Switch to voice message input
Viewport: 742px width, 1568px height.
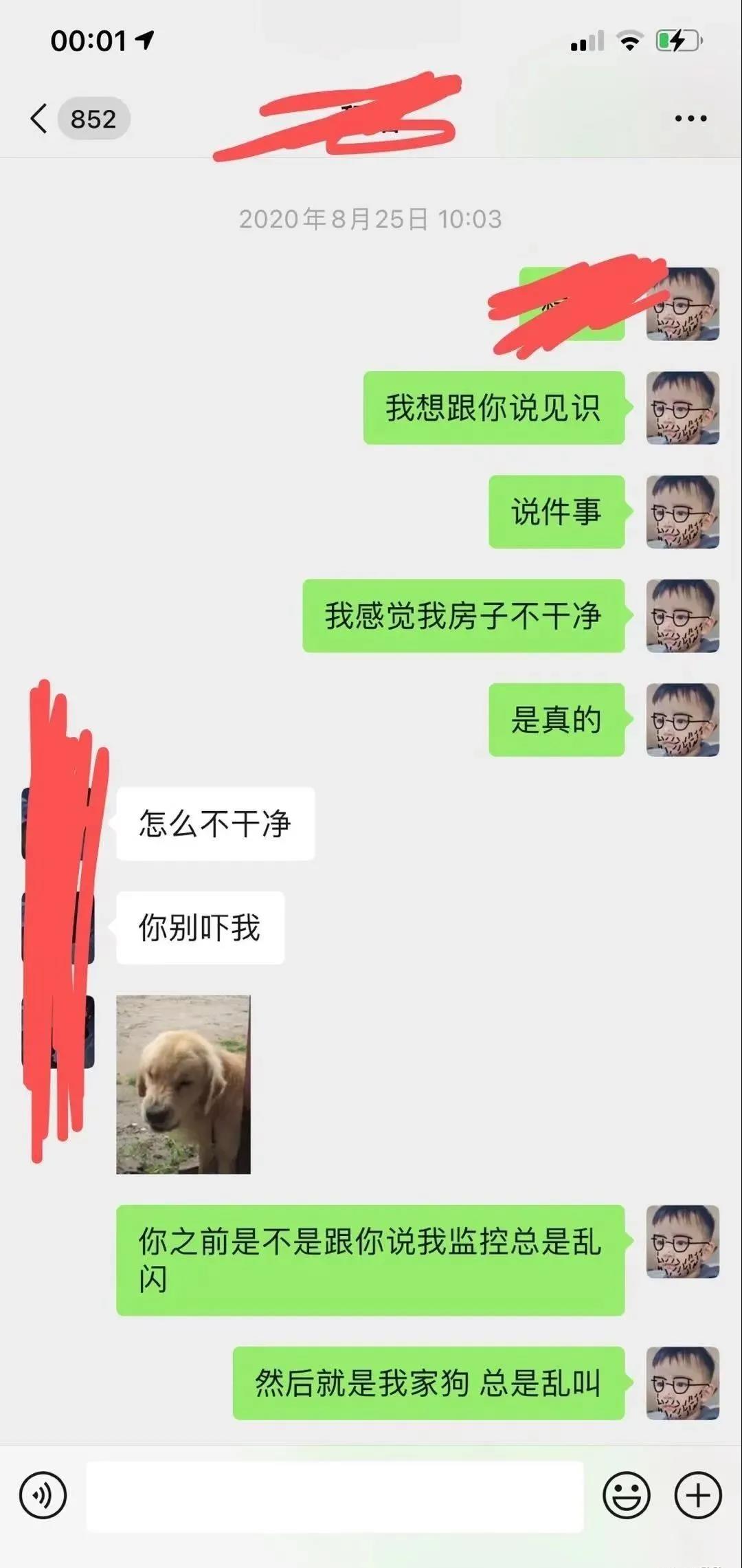[43, 1495]
